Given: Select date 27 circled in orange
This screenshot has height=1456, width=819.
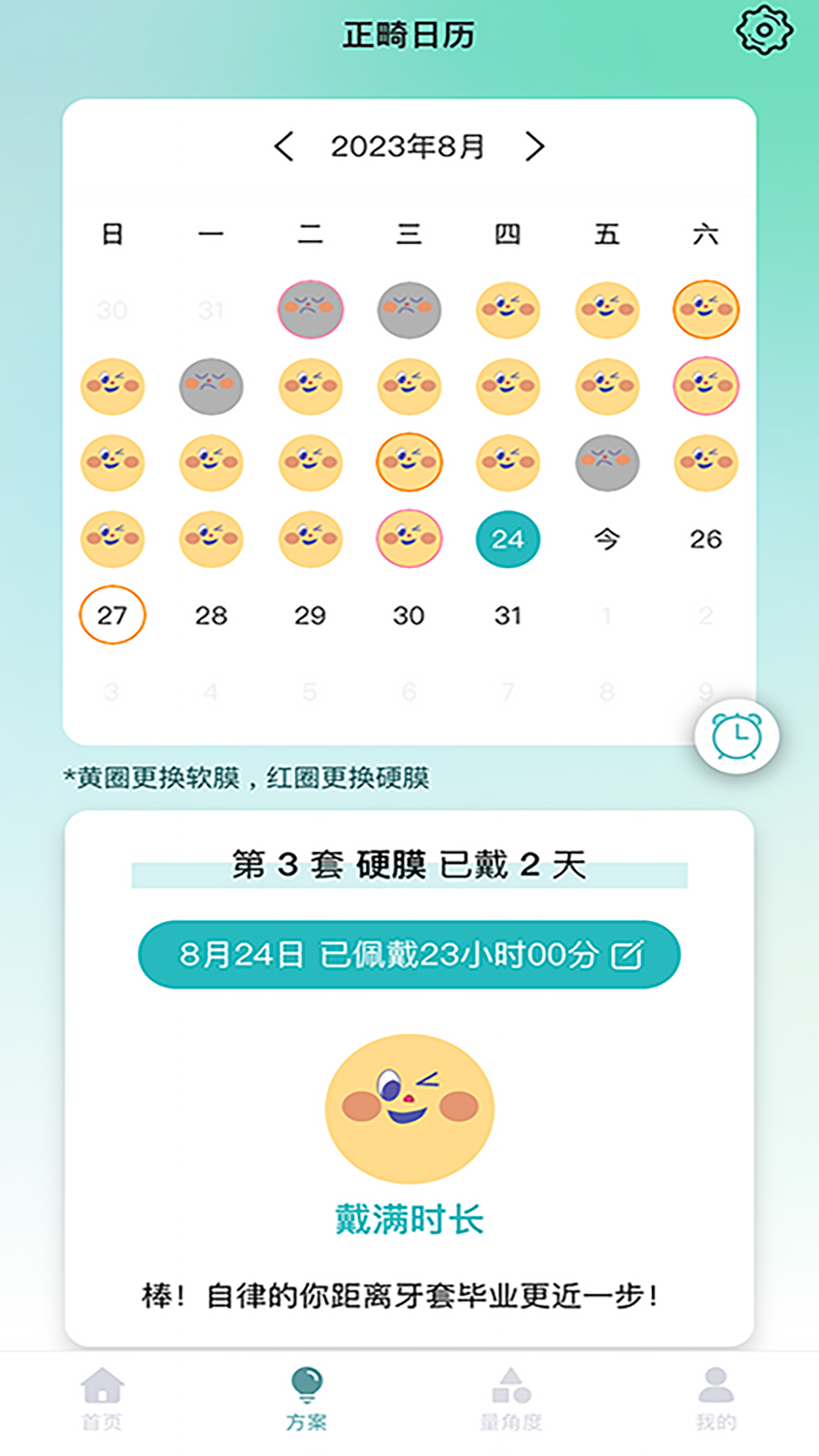Looking at the screenshot, I should [x=112, y=616].
